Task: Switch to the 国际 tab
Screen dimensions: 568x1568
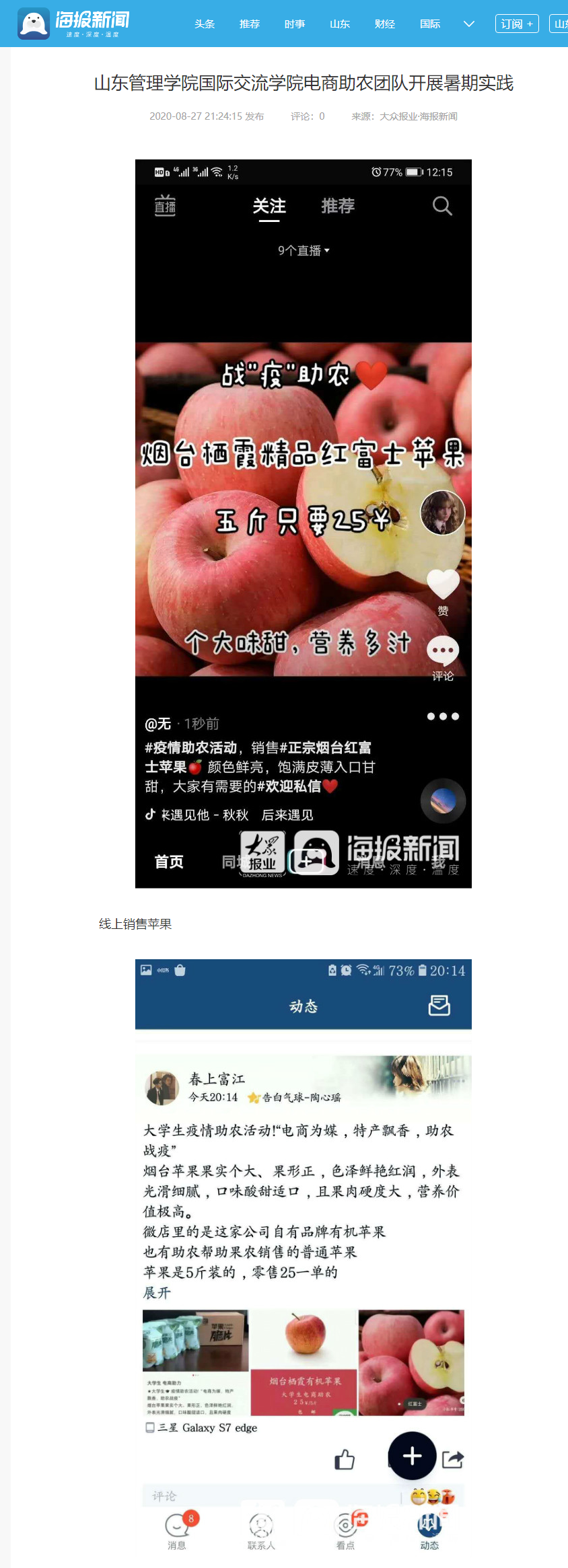Action: coord(430,24)
